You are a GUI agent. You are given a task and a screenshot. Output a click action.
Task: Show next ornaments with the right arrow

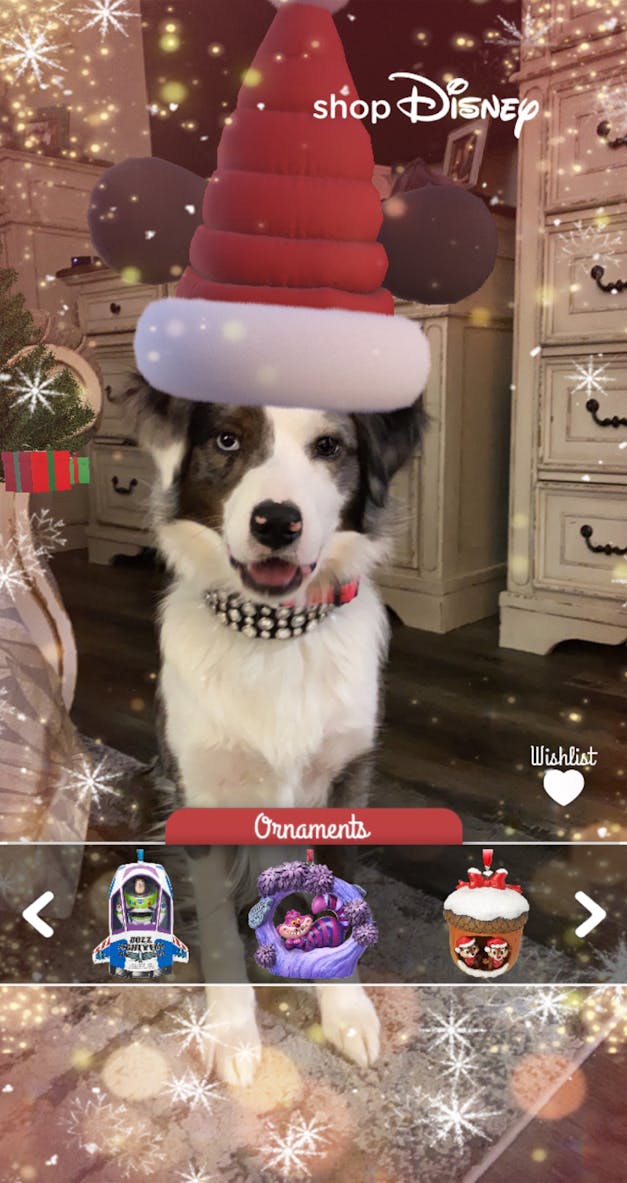(589, 914)
